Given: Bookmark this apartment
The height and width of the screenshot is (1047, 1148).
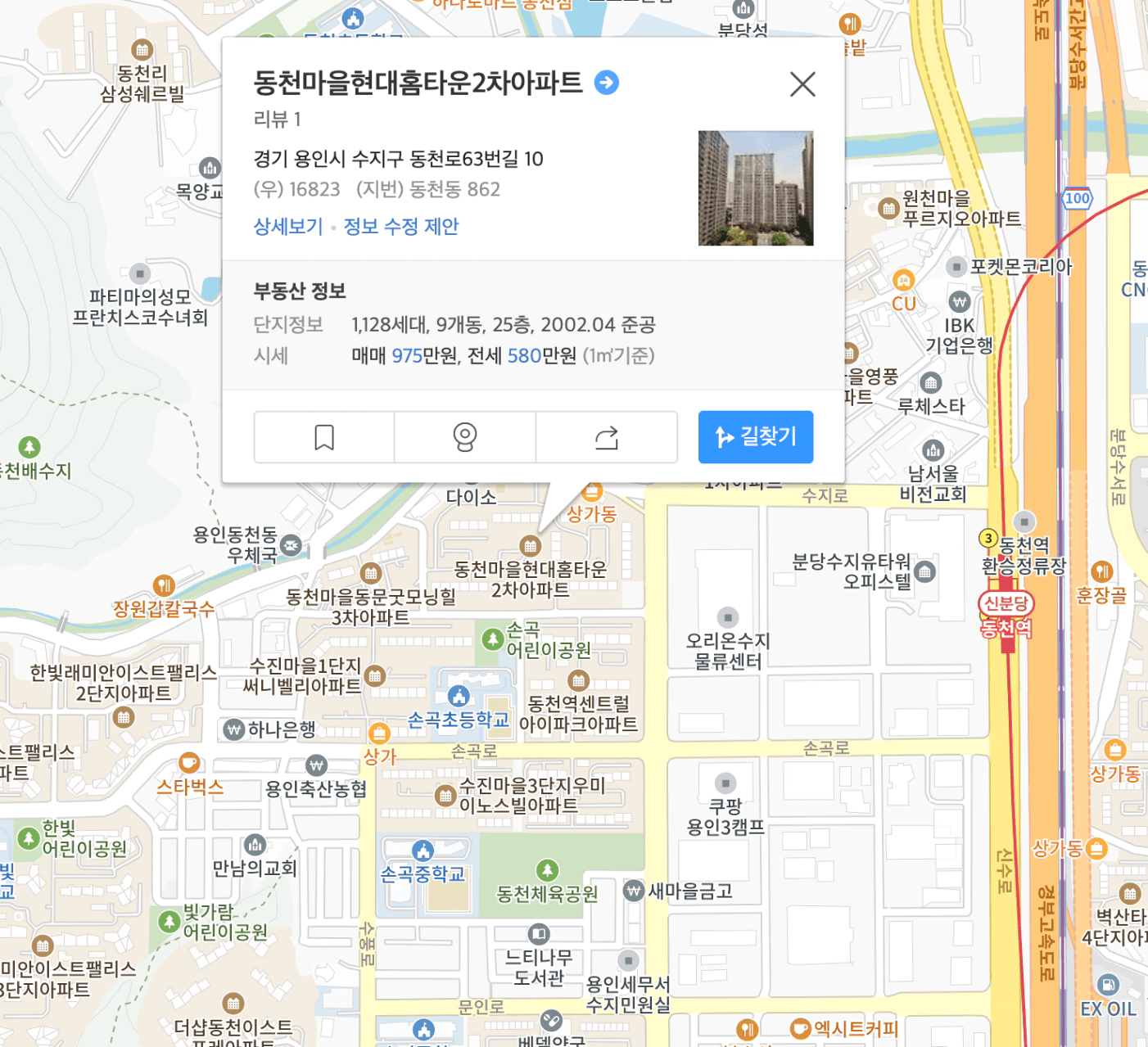Looking at the screenshot, I should 324,437.
